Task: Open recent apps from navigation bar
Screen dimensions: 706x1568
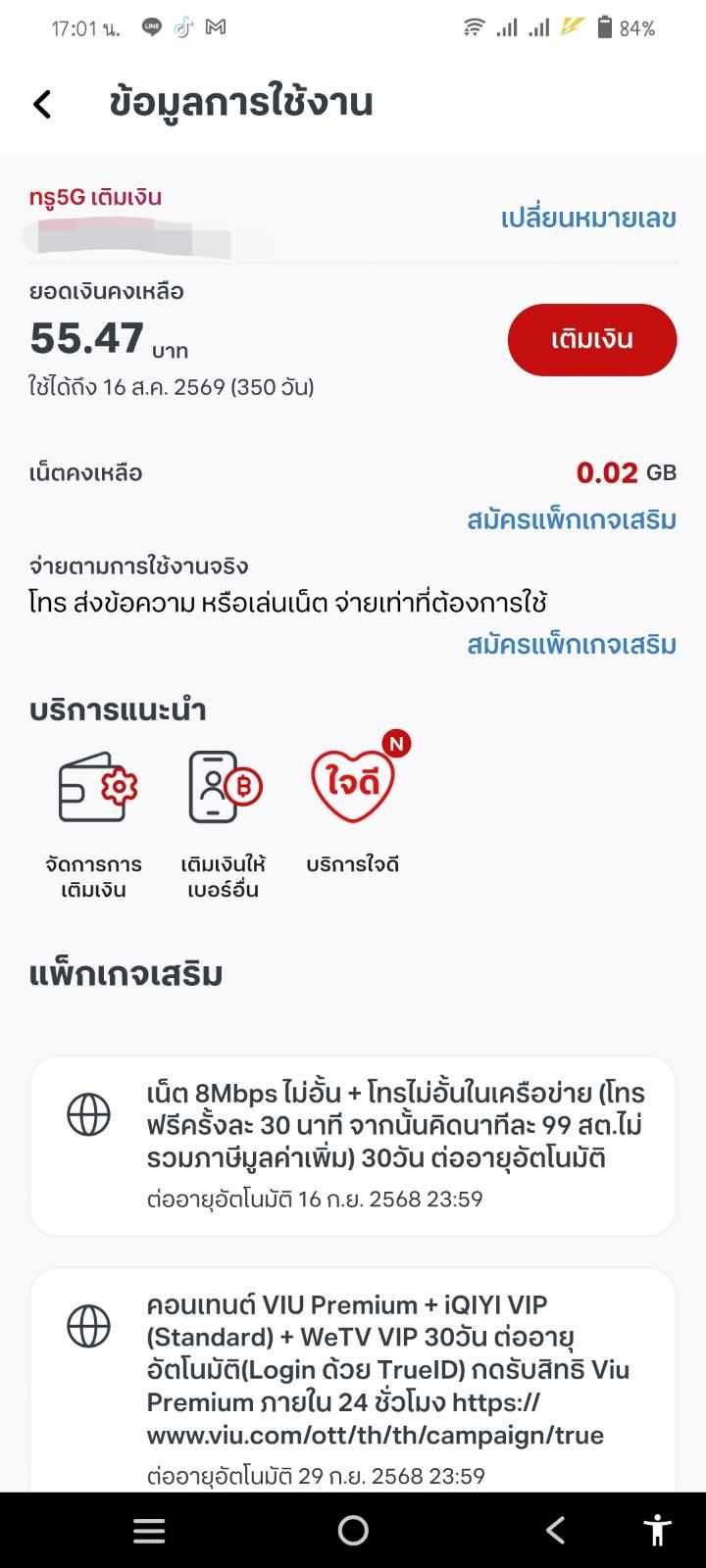Action: 149,1530
